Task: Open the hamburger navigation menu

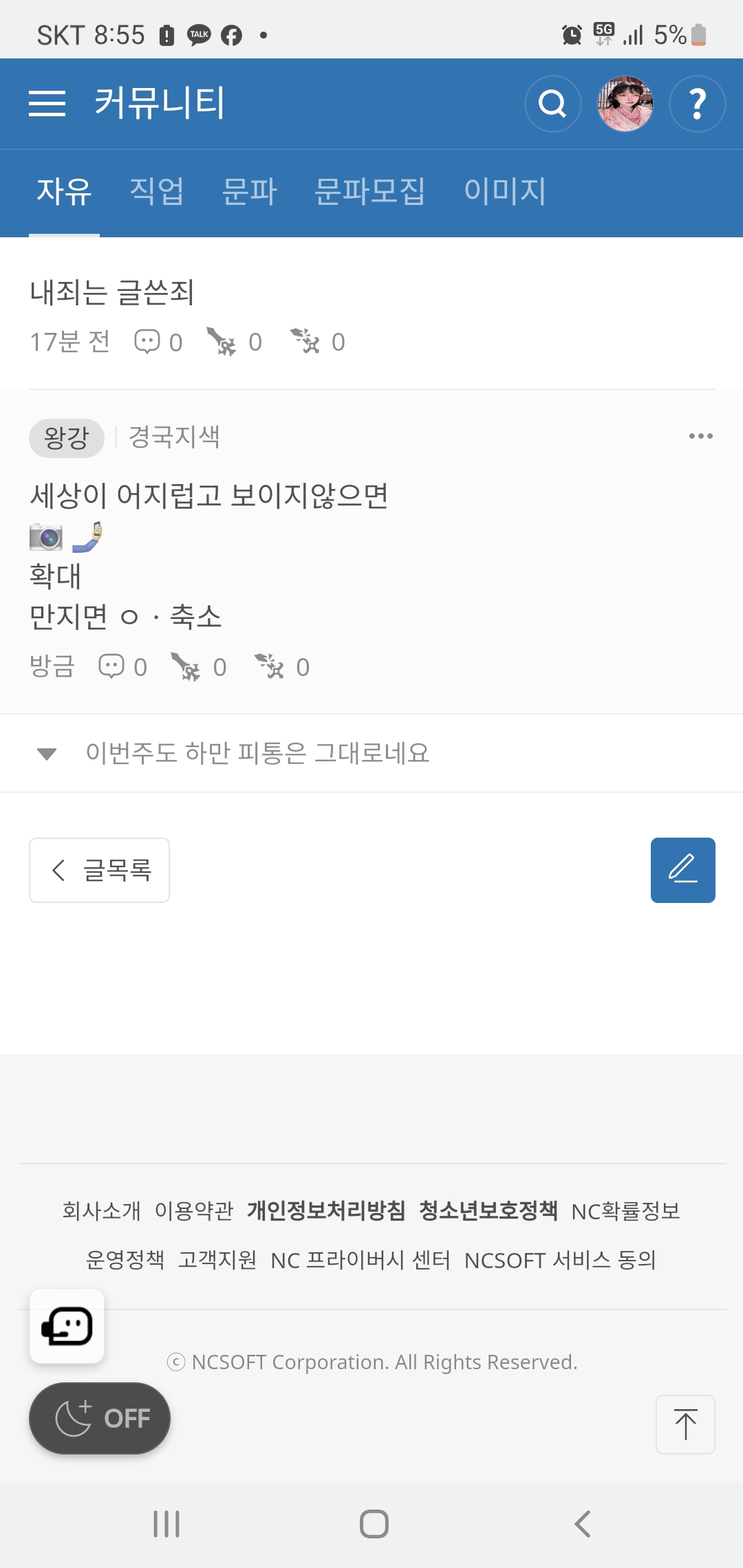Action: [x=47, y=103]
